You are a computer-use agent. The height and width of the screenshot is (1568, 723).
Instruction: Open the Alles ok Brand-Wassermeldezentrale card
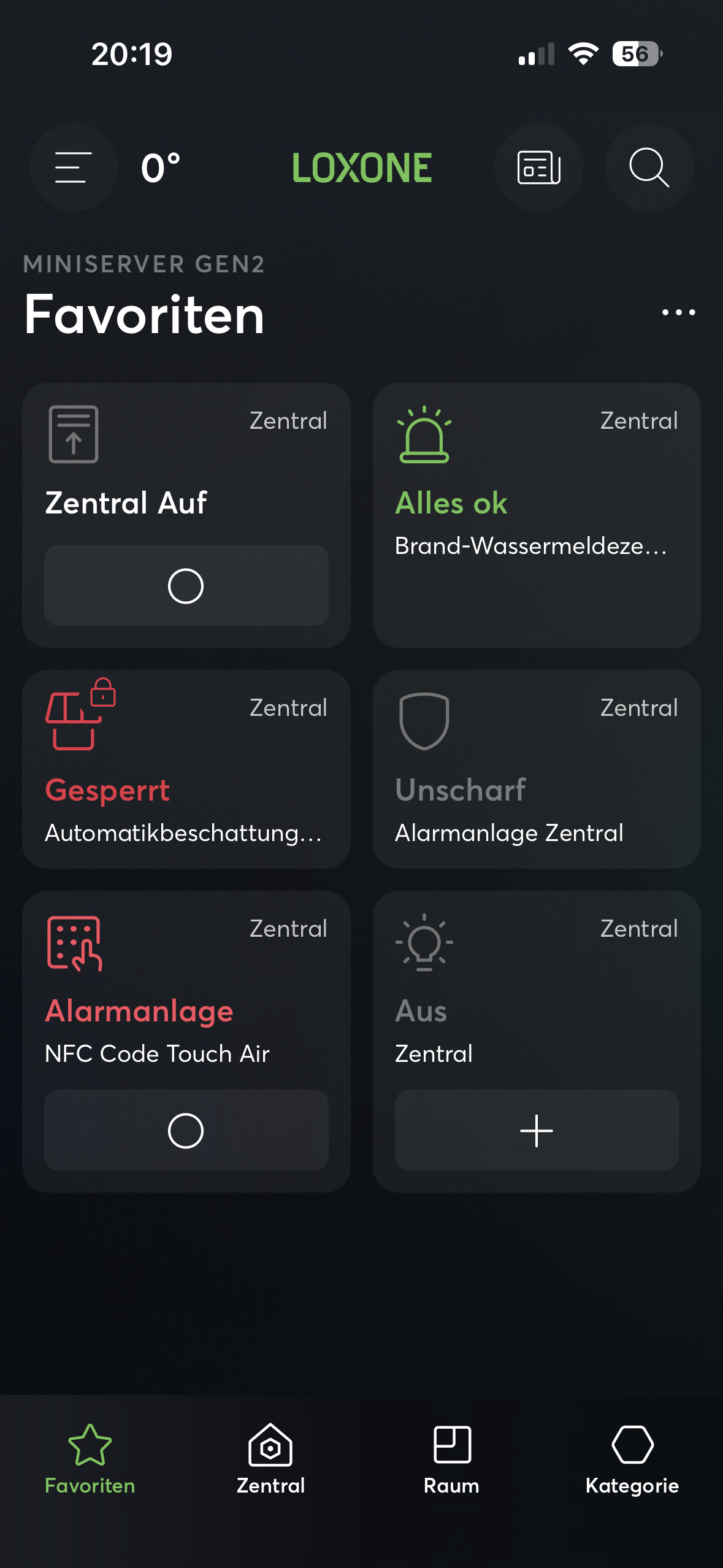(x=537, y=515)
